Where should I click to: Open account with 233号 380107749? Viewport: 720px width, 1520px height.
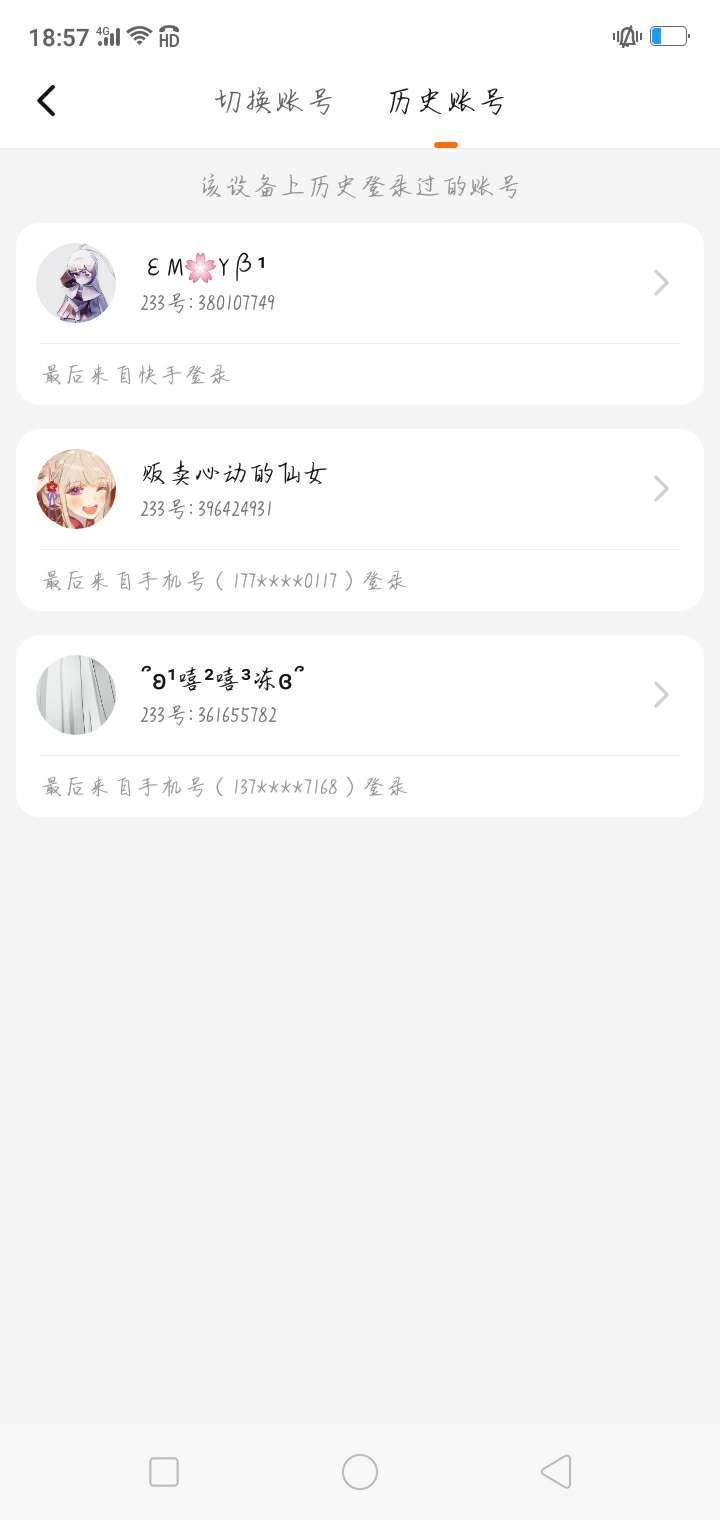360,284
